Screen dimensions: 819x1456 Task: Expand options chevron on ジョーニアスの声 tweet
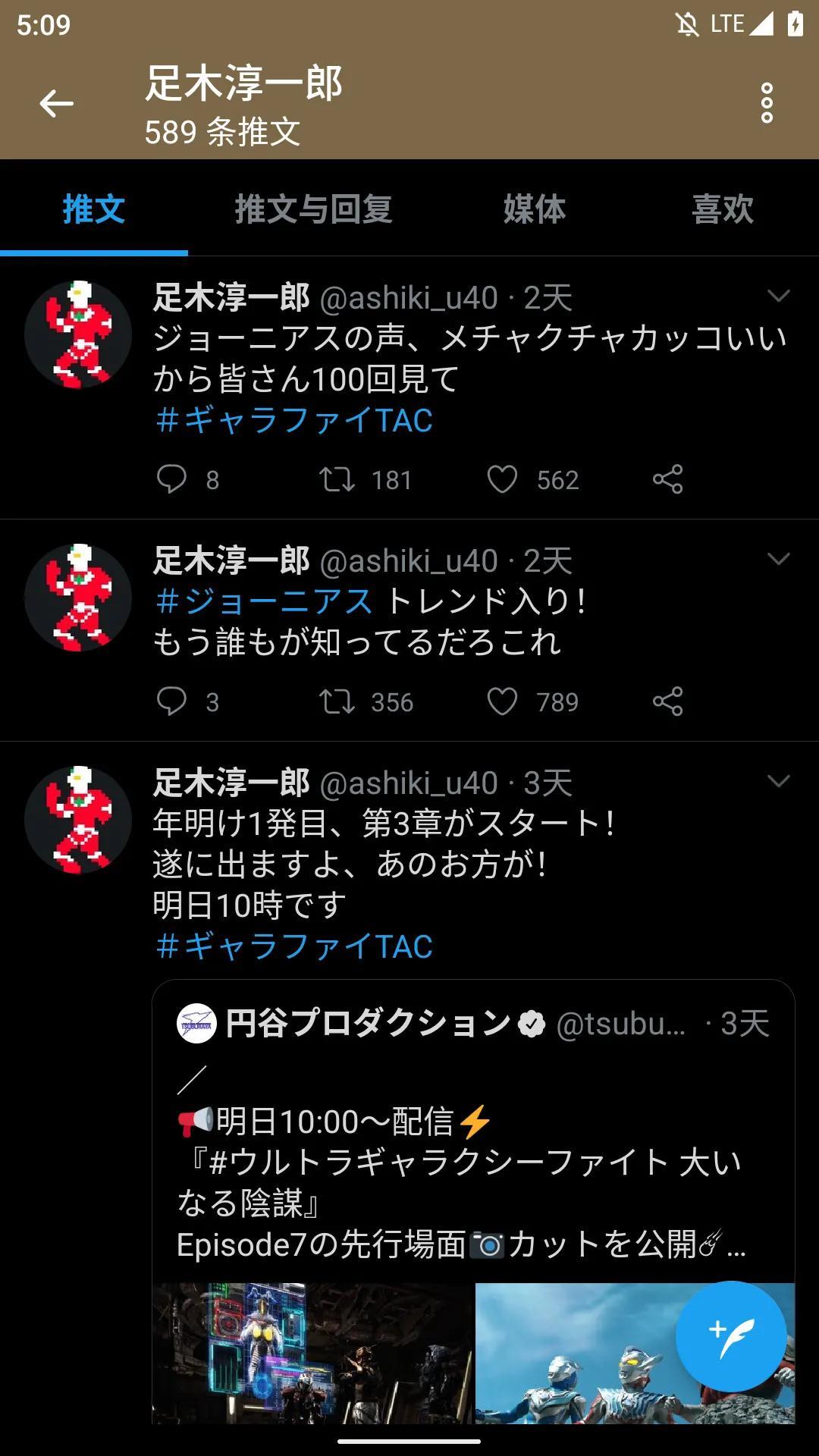[x=779, y=296]
